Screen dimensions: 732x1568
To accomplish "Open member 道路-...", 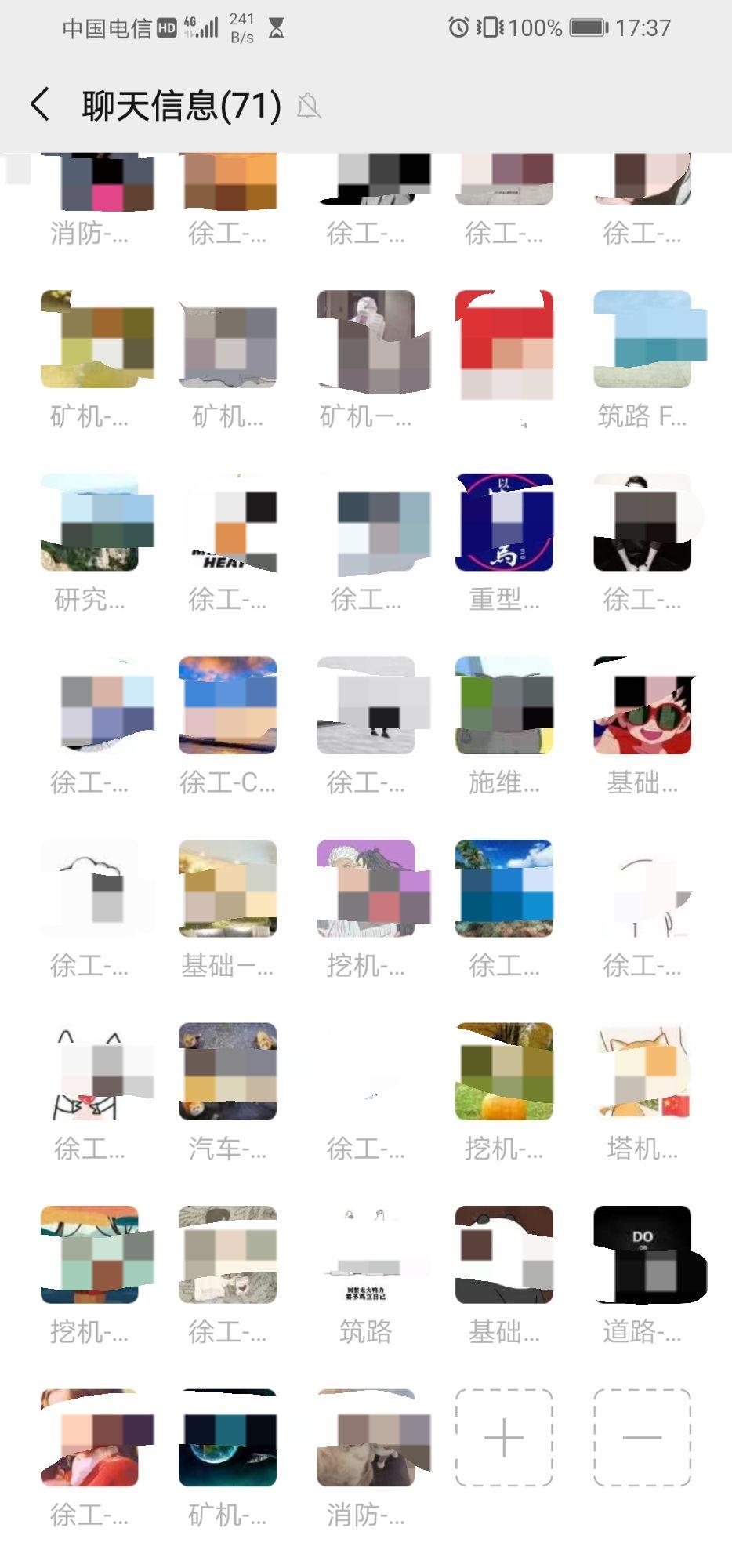I will [x=642, y=1254].
